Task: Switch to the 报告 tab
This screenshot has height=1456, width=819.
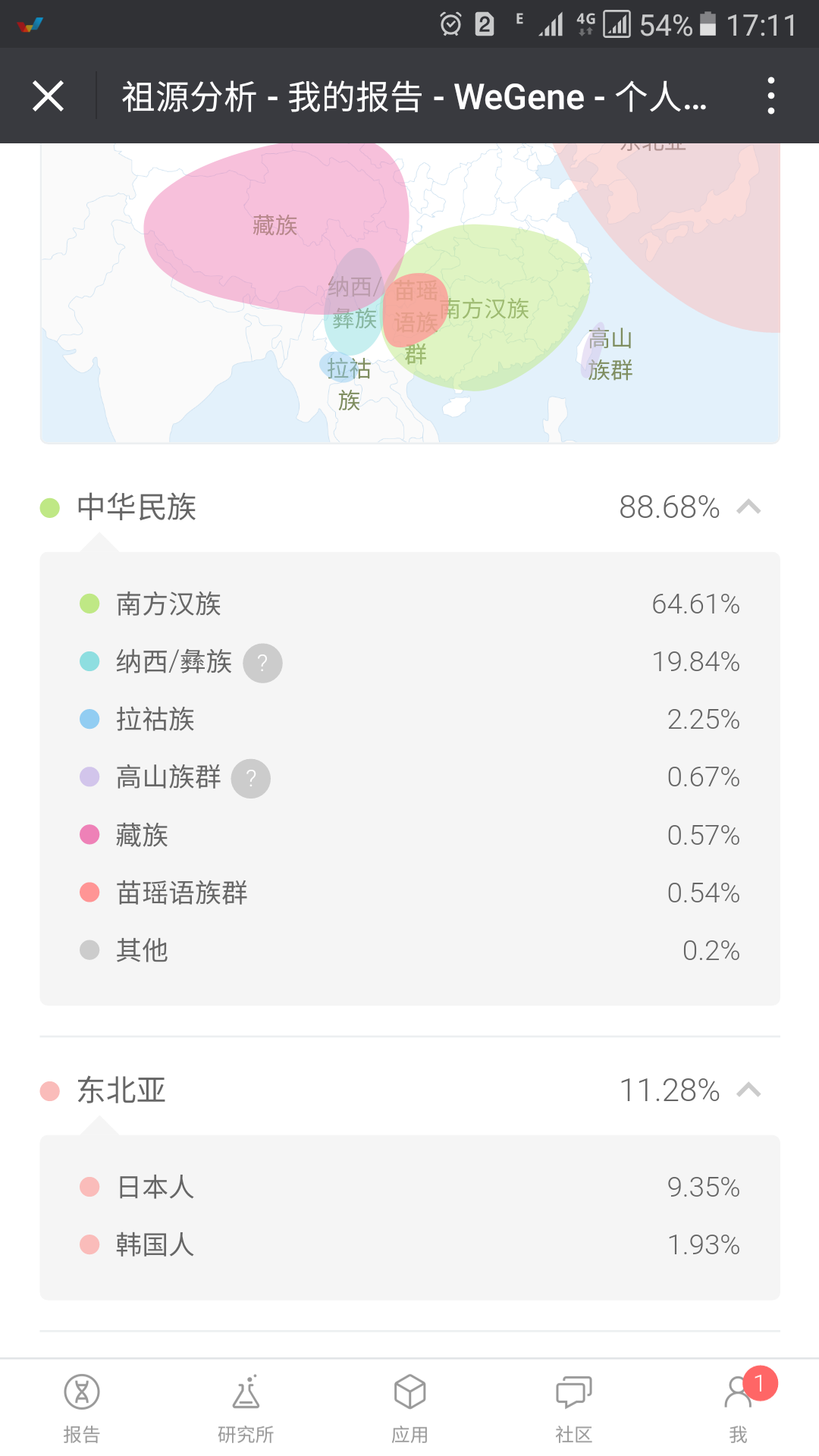Action: click(x=82, y=1408)
